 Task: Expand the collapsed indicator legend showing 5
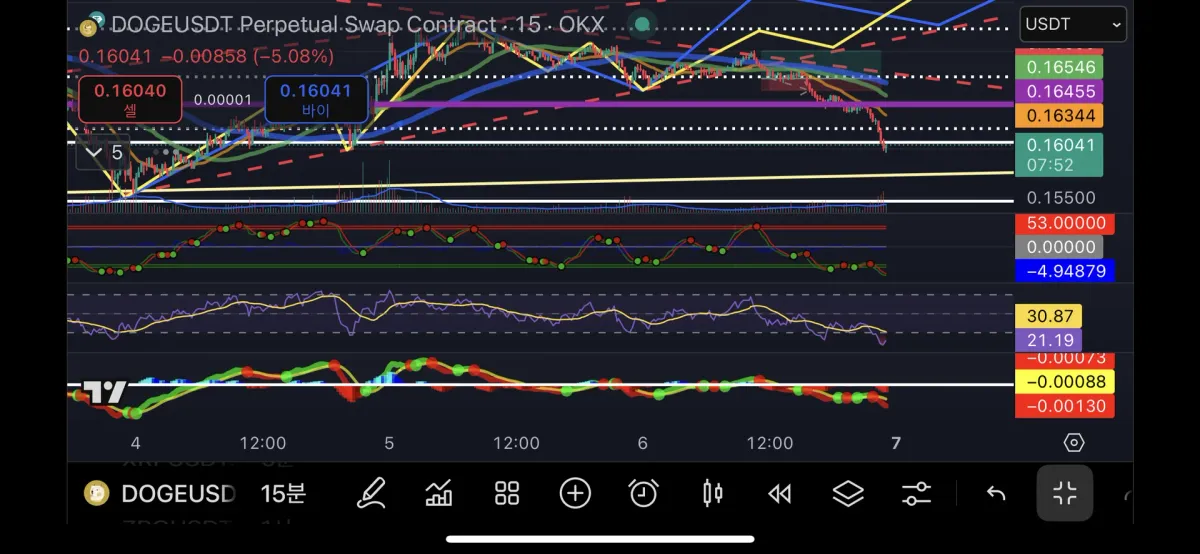pos(104,153)
